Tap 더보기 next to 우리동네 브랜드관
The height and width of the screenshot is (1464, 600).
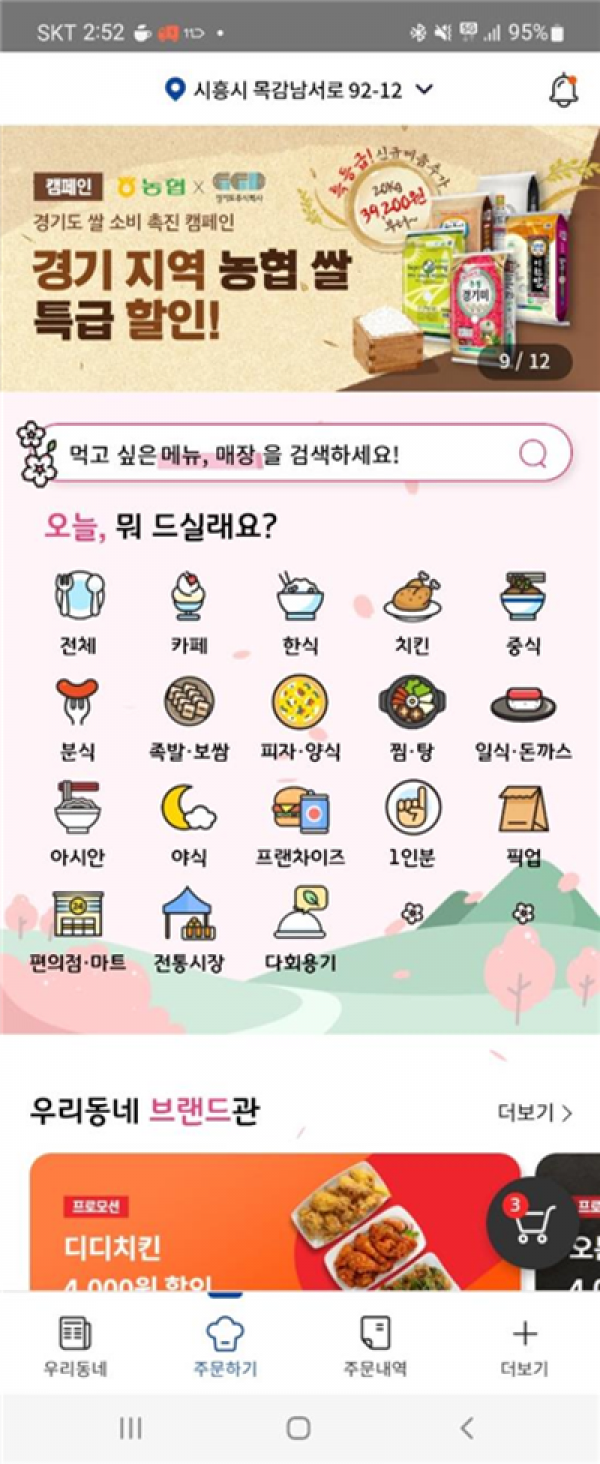click(x=535, y=1113)
